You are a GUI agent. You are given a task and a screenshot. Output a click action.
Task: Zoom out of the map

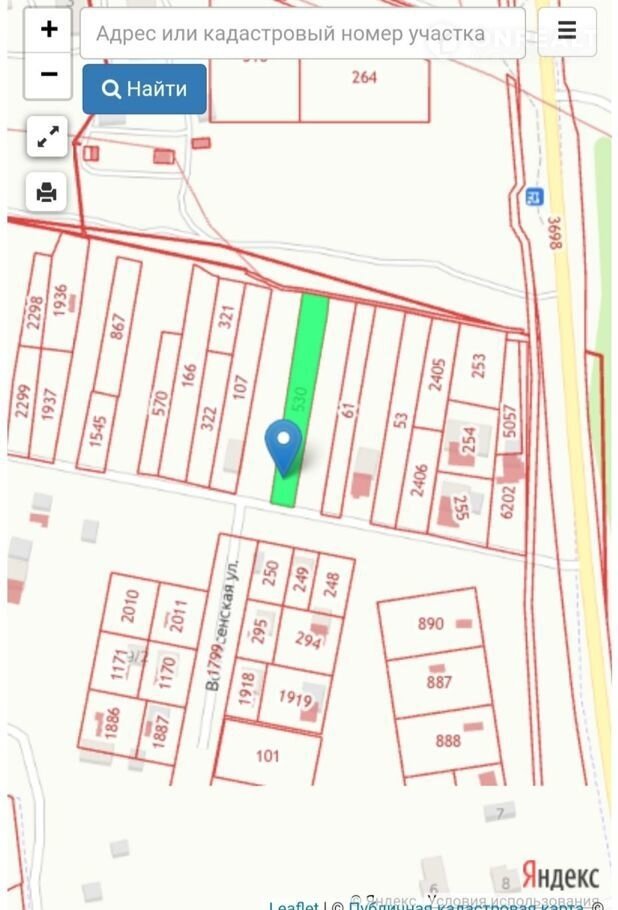coord(48,75)
